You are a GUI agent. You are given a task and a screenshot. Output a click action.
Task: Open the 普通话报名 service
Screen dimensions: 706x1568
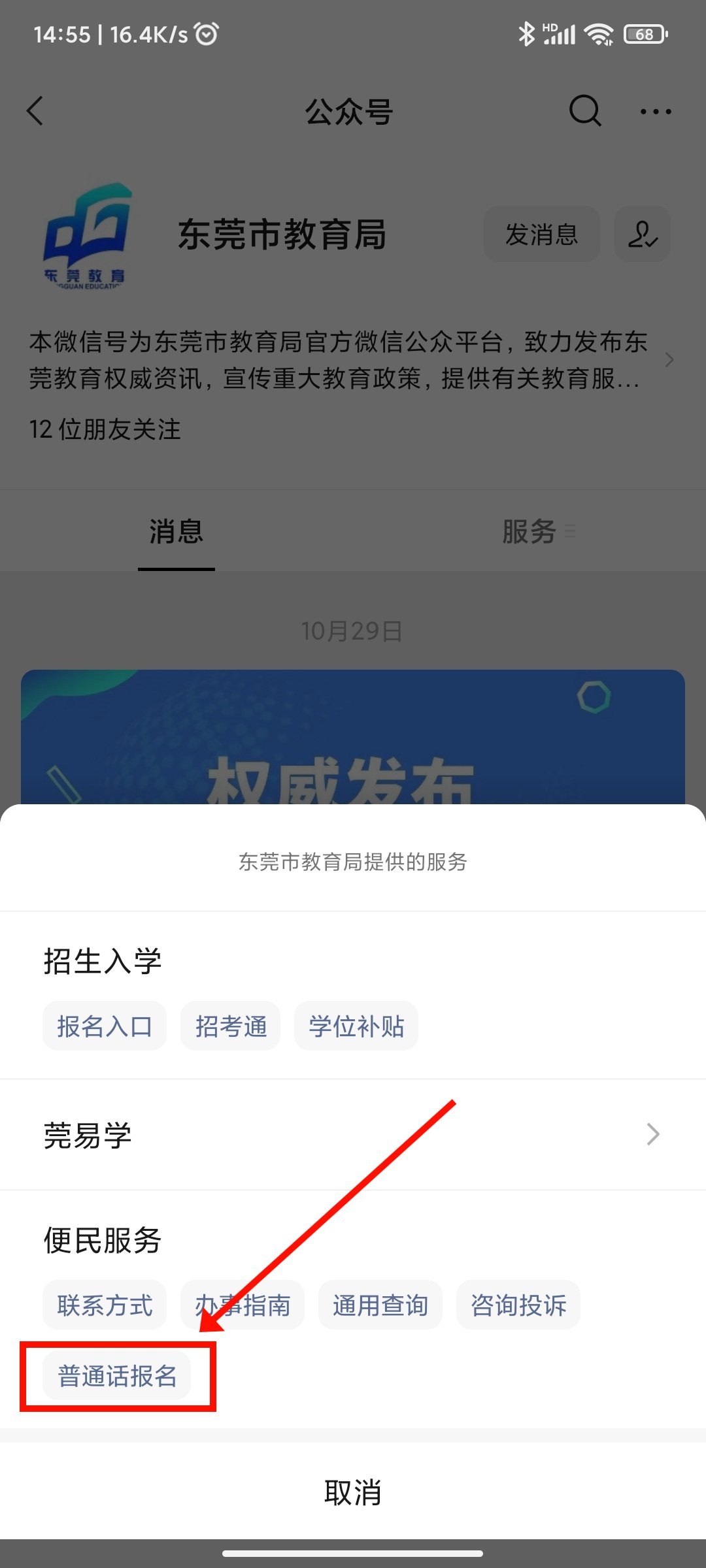[x=117, y=1376]
